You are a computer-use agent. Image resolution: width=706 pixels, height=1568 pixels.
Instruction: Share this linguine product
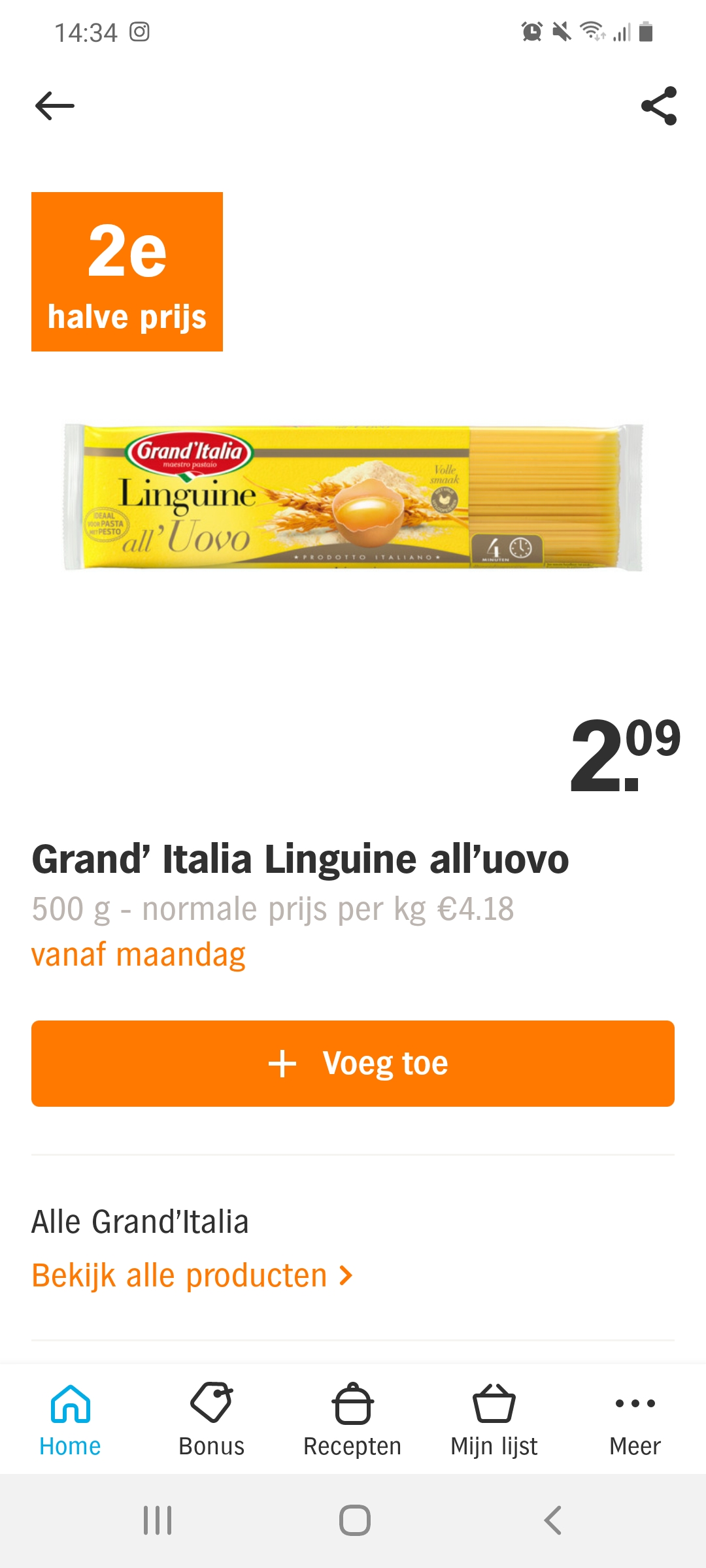pyautogui.click(x=659, y=106)
